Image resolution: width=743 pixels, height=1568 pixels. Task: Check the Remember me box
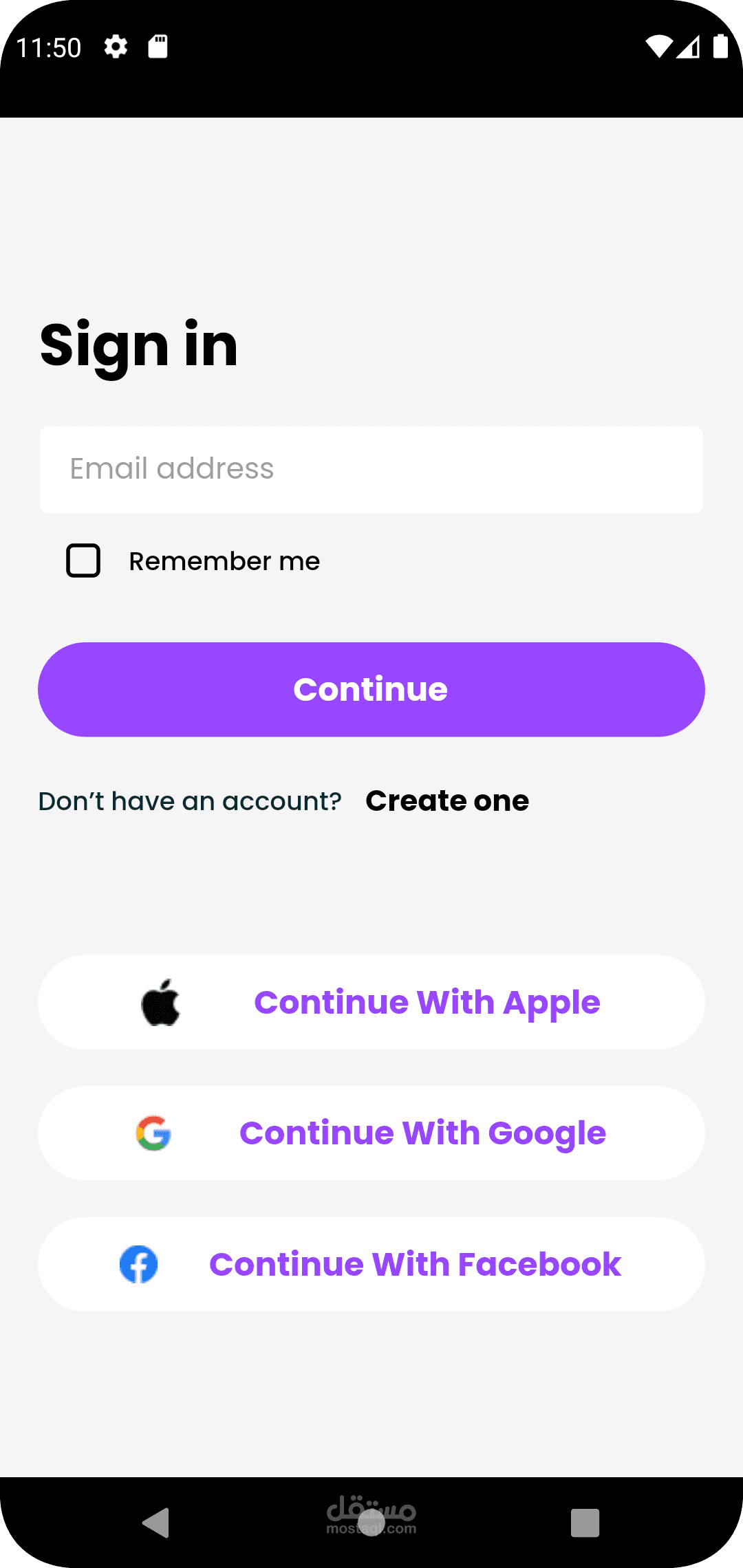(x=83, y=560)
